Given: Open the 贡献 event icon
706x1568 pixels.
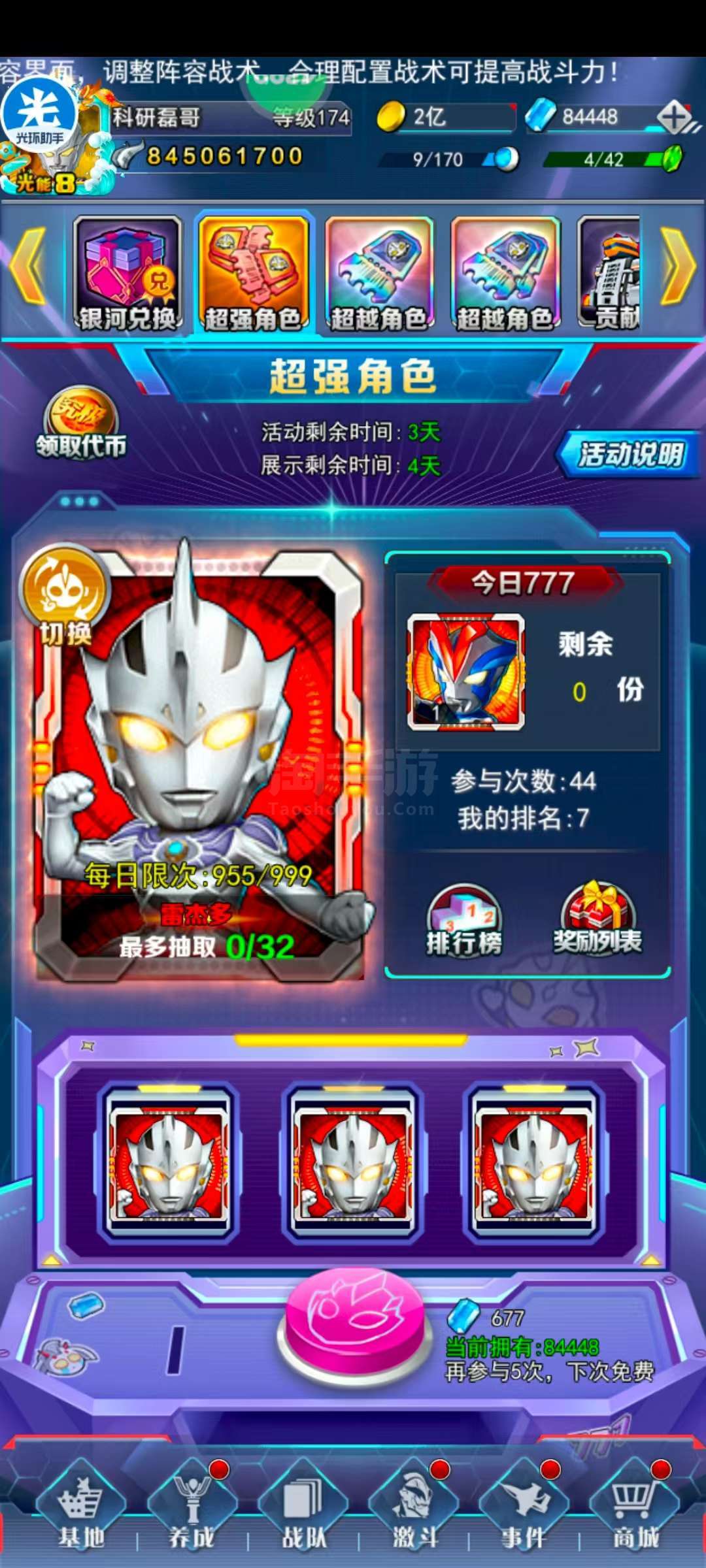Looking at the screenshot, I should point(609,274).
